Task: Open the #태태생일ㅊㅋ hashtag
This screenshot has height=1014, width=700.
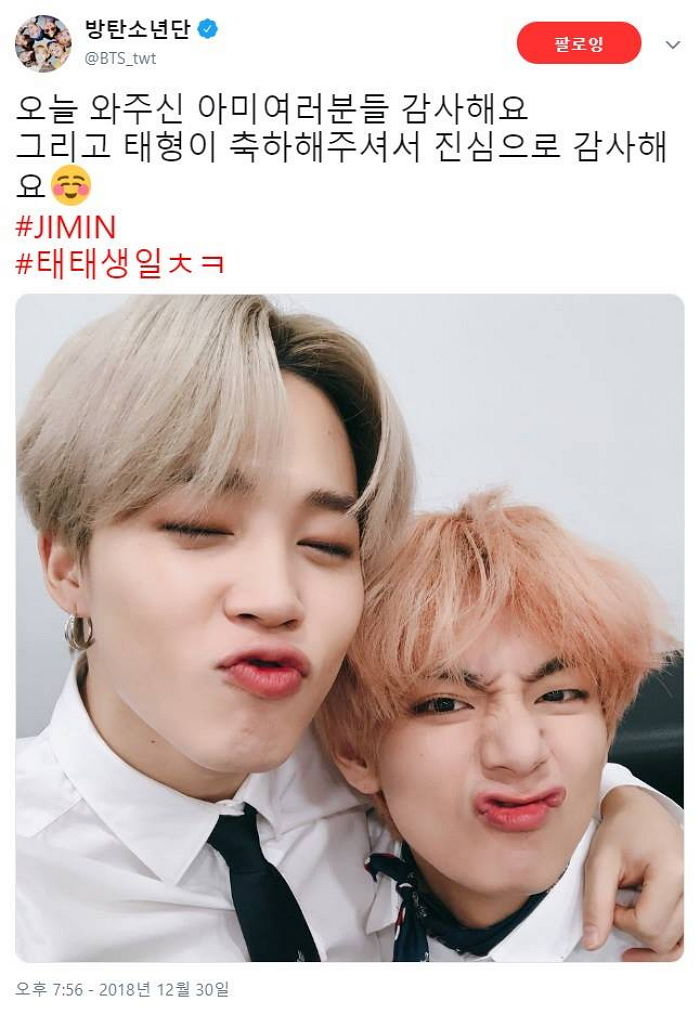Action: [120, 264]
